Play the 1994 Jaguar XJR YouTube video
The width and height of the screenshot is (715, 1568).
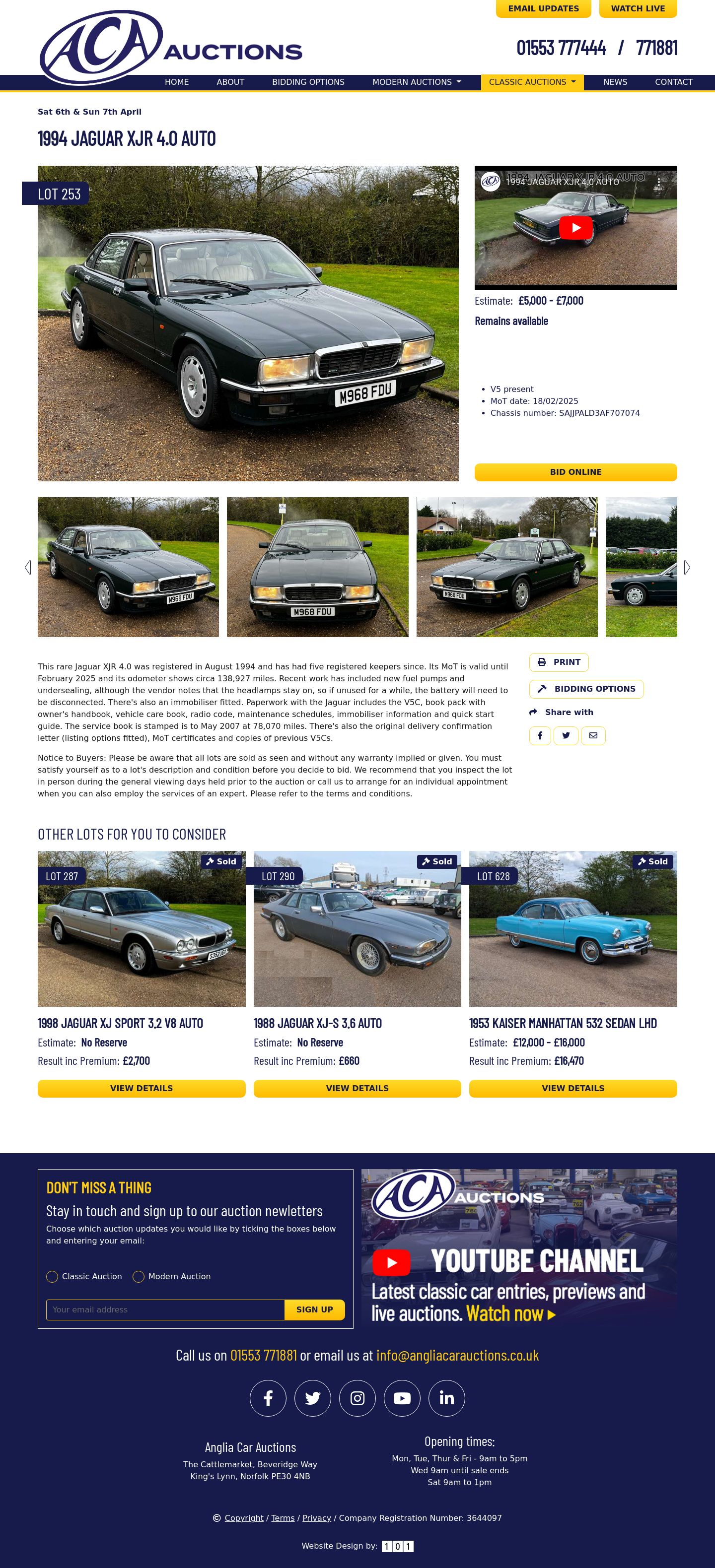point(575,228)
